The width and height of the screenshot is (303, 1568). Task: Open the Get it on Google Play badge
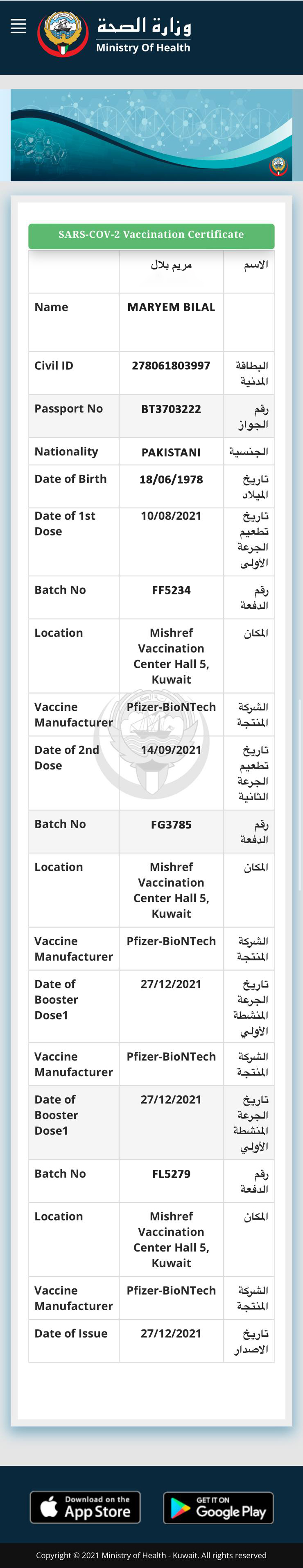218,1507
